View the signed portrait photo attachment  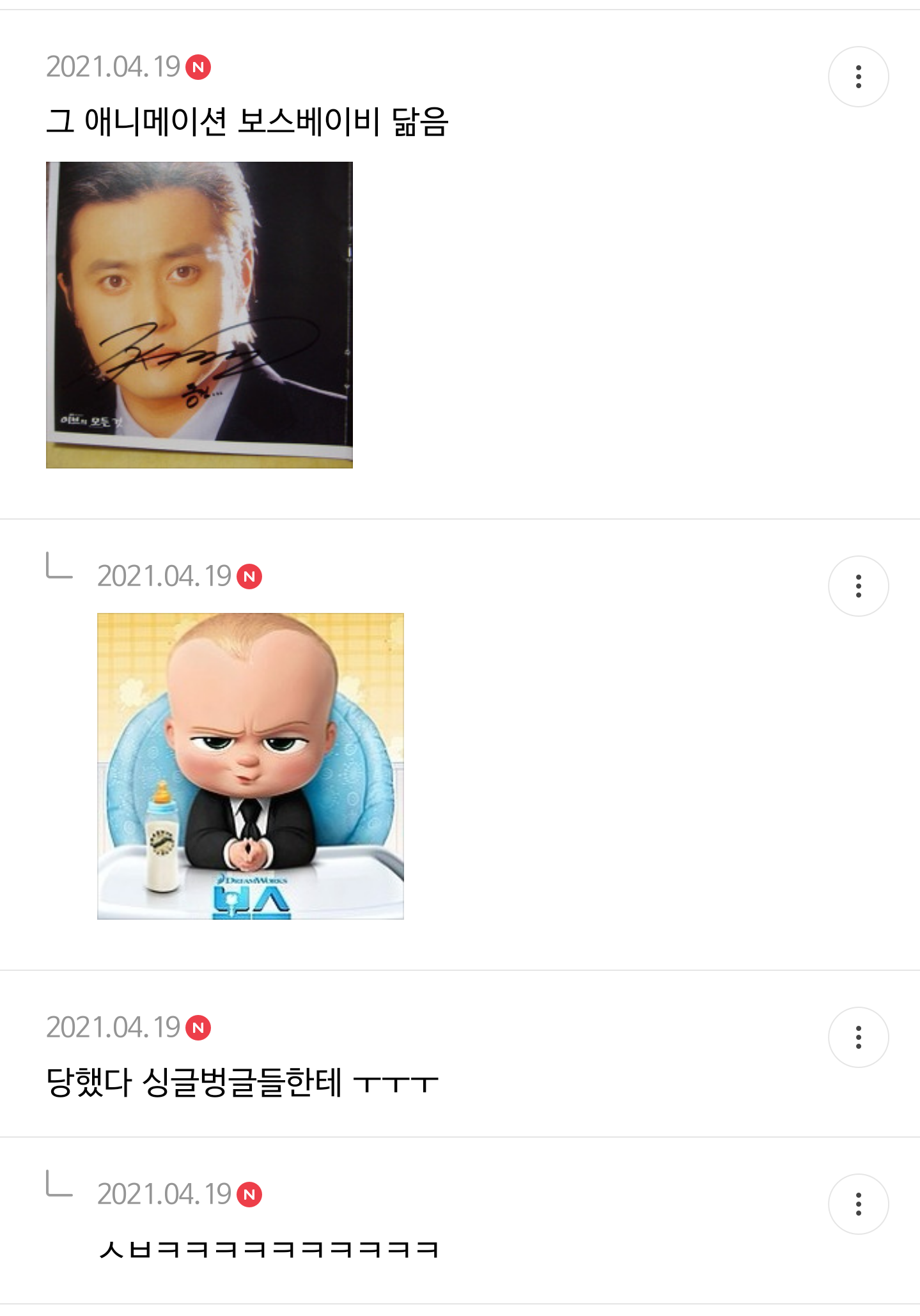199,315
